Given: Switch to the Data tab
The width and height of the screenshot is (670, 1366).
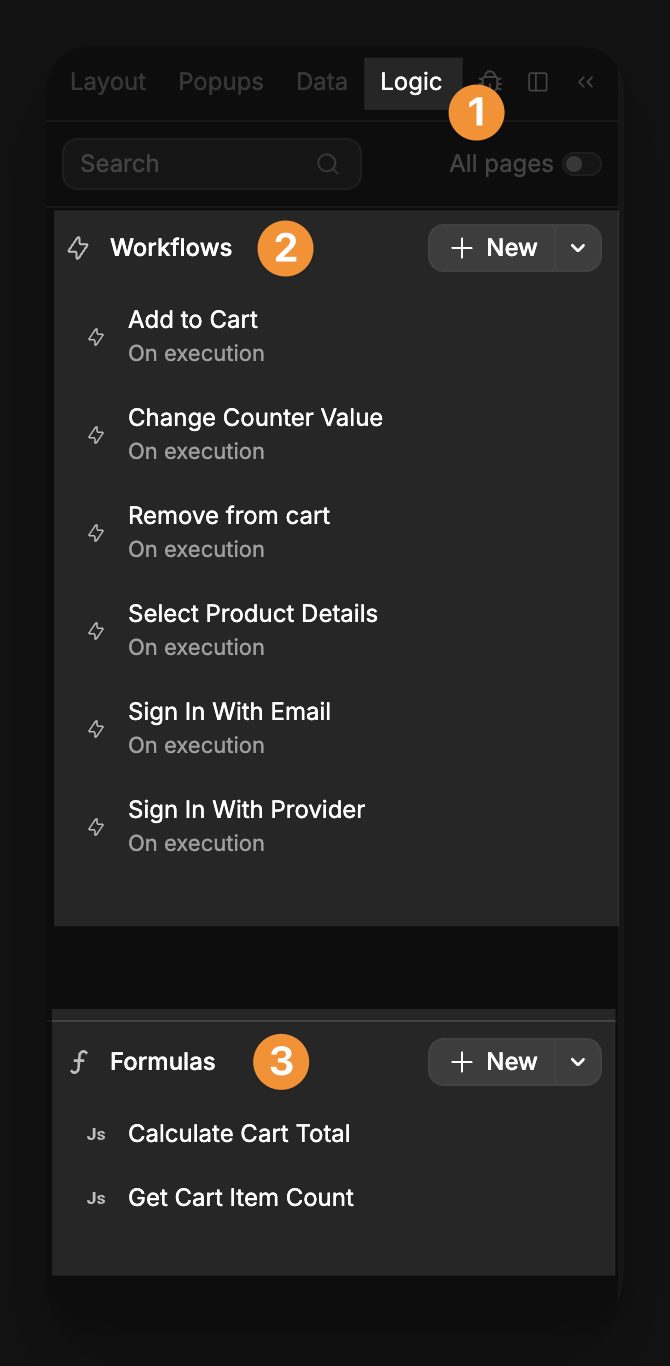Looking at the screenshot, I should pyautogui.click(x=322, y=82).
